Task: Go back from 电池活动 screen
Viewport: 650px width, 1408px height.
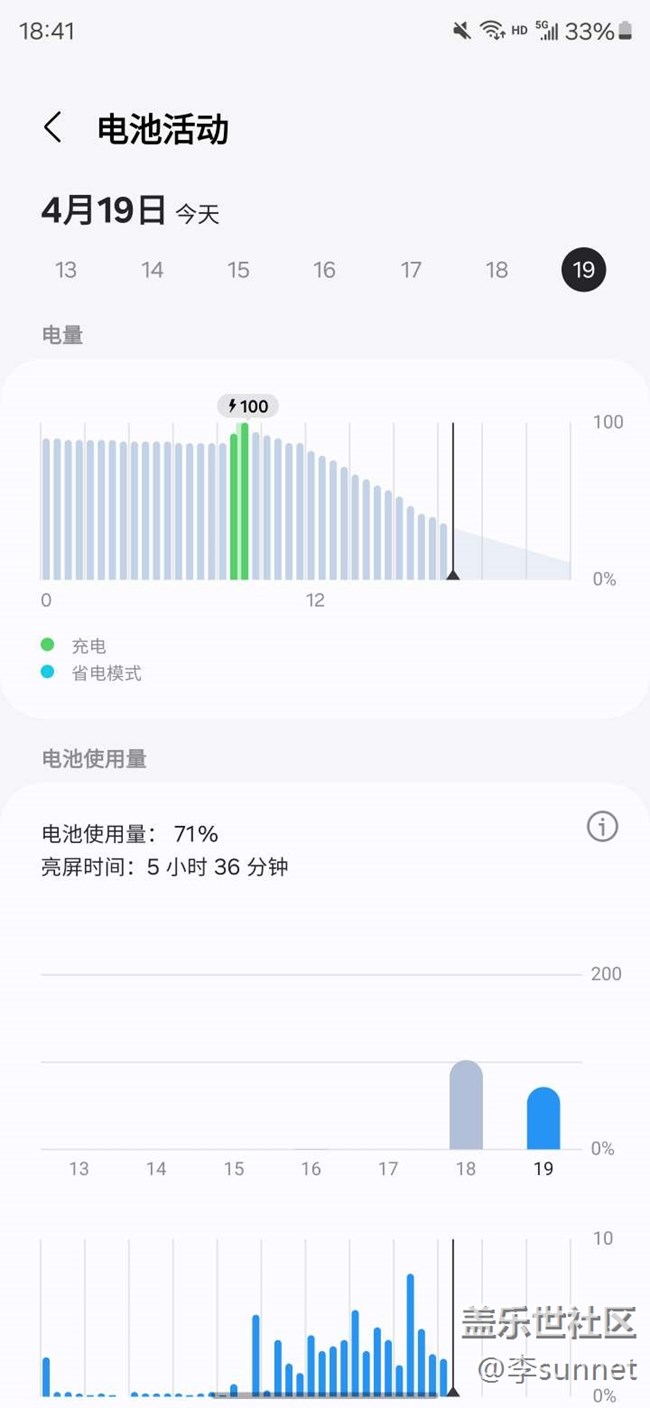Action: coord(53,128)
